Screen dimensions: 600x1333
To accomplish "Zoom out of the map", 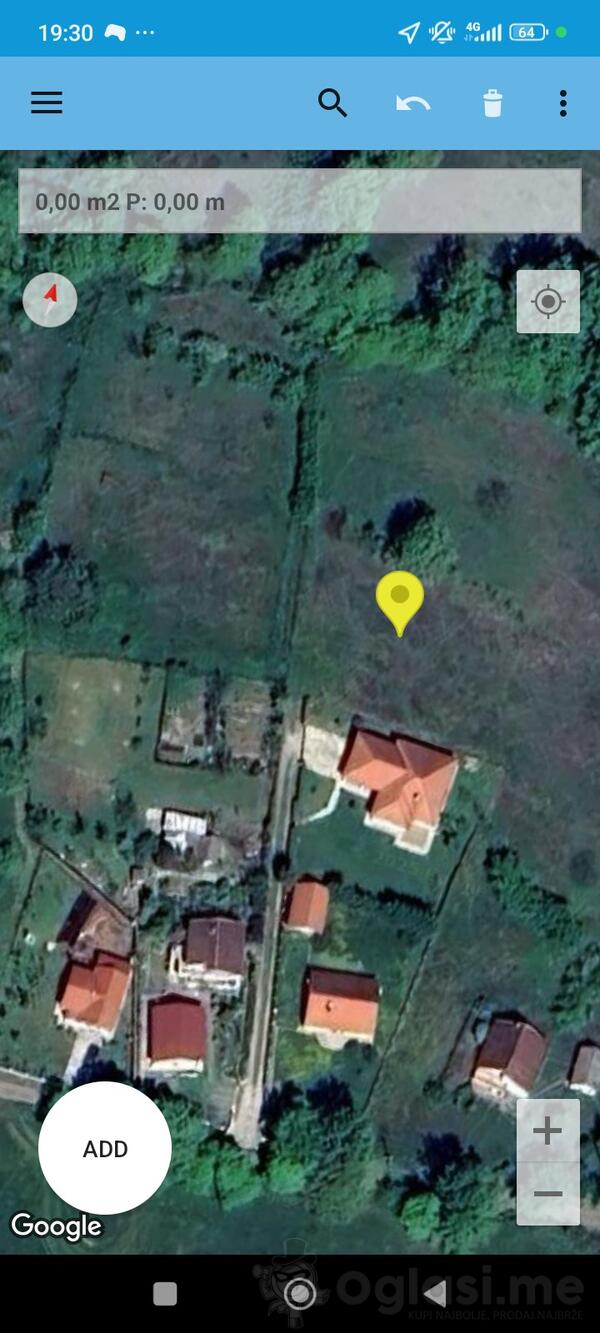I will pos(548,1193).
